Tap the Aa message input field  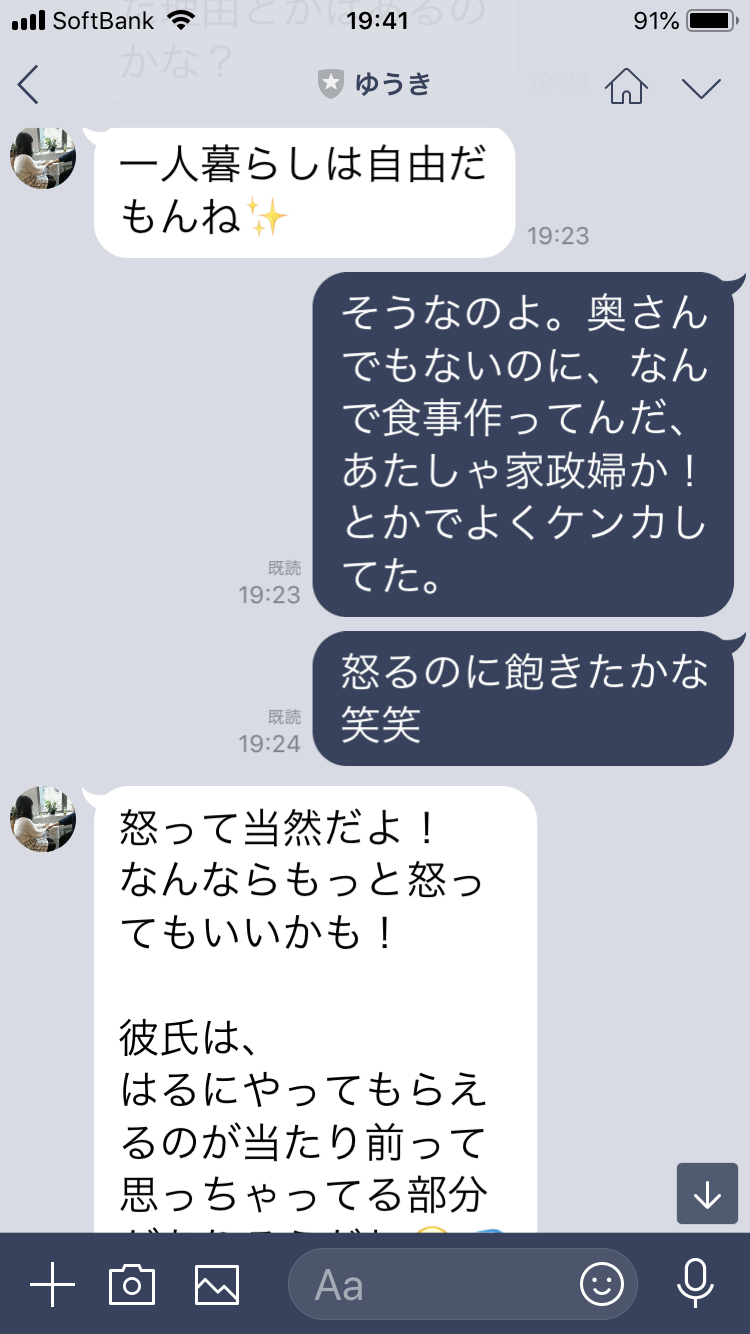click(x=430, y=1284)
